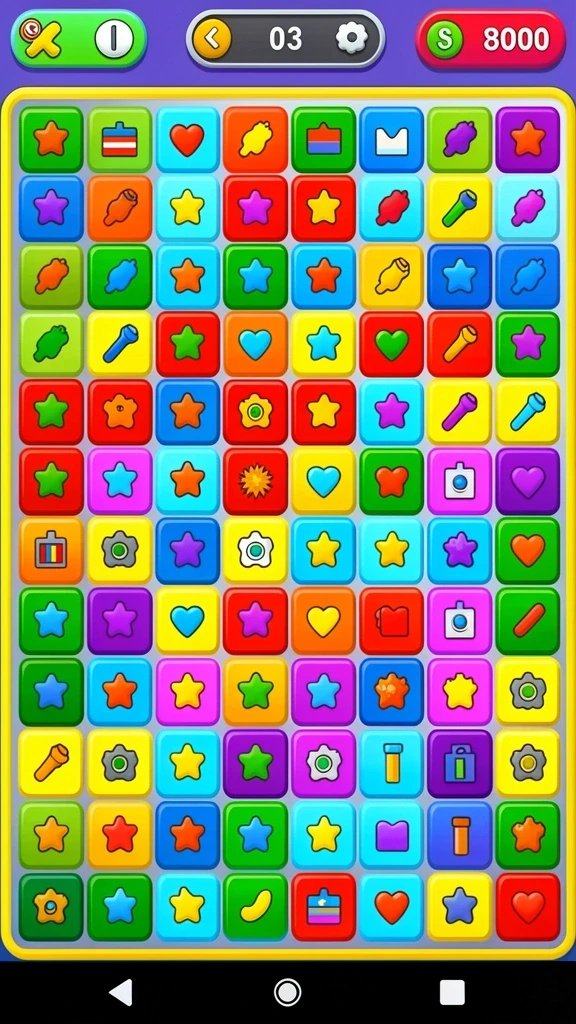Tap the yellow X icon at top left
This screenshot has height=1024, width=576.
[40, 39]
